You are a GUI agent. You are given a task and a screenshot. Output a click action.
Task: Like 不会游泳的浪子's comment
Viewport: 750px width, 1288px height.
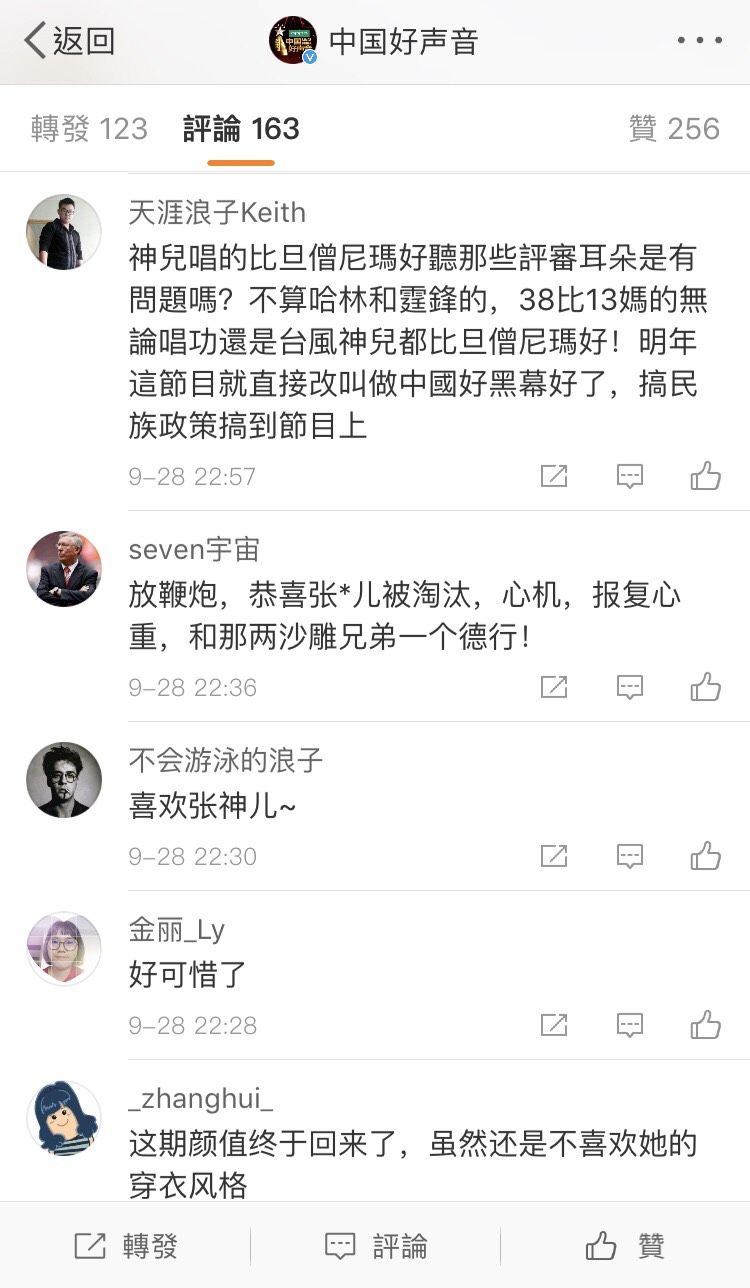pyautogui.click(x=706, y=856)
